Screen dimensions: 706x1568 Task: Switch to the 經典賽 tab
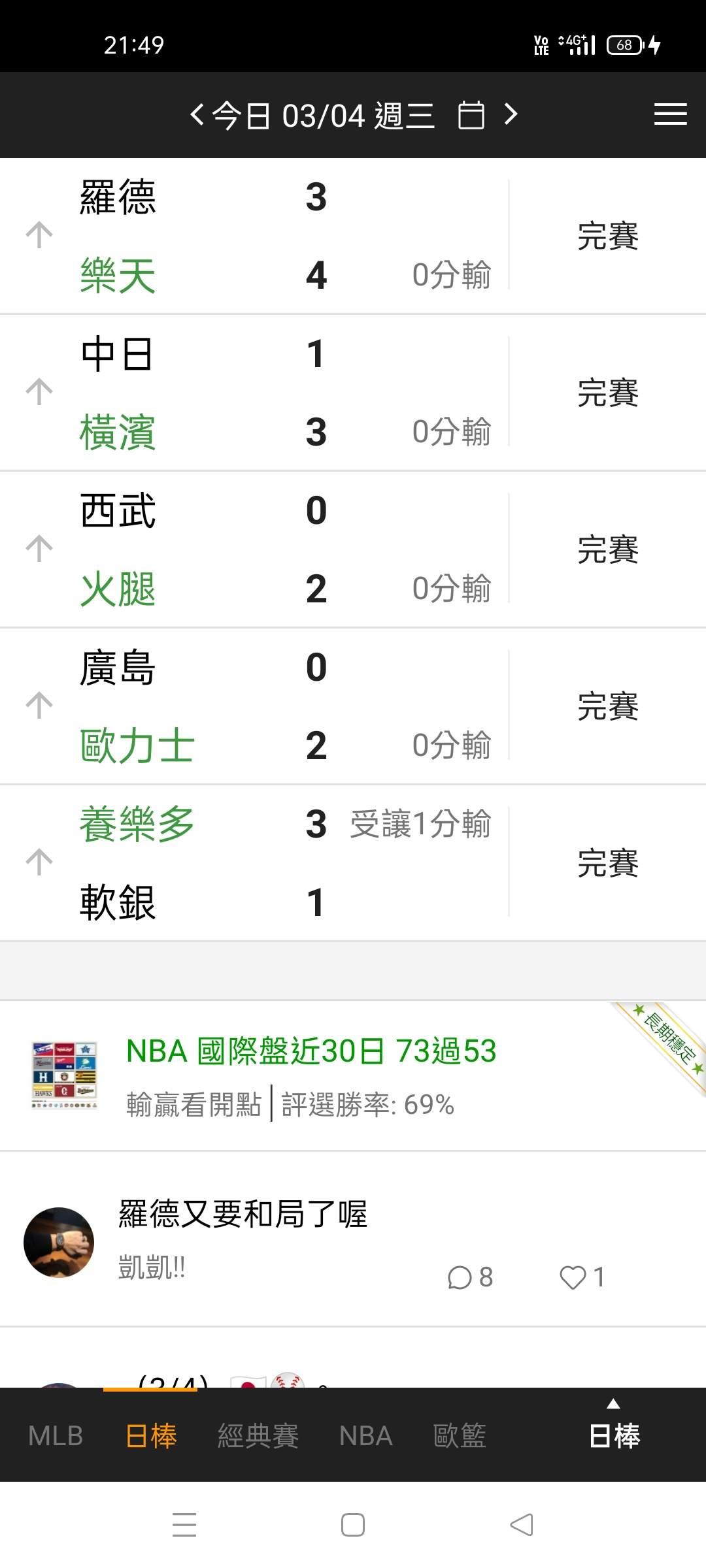click(x=258, y=1436)
